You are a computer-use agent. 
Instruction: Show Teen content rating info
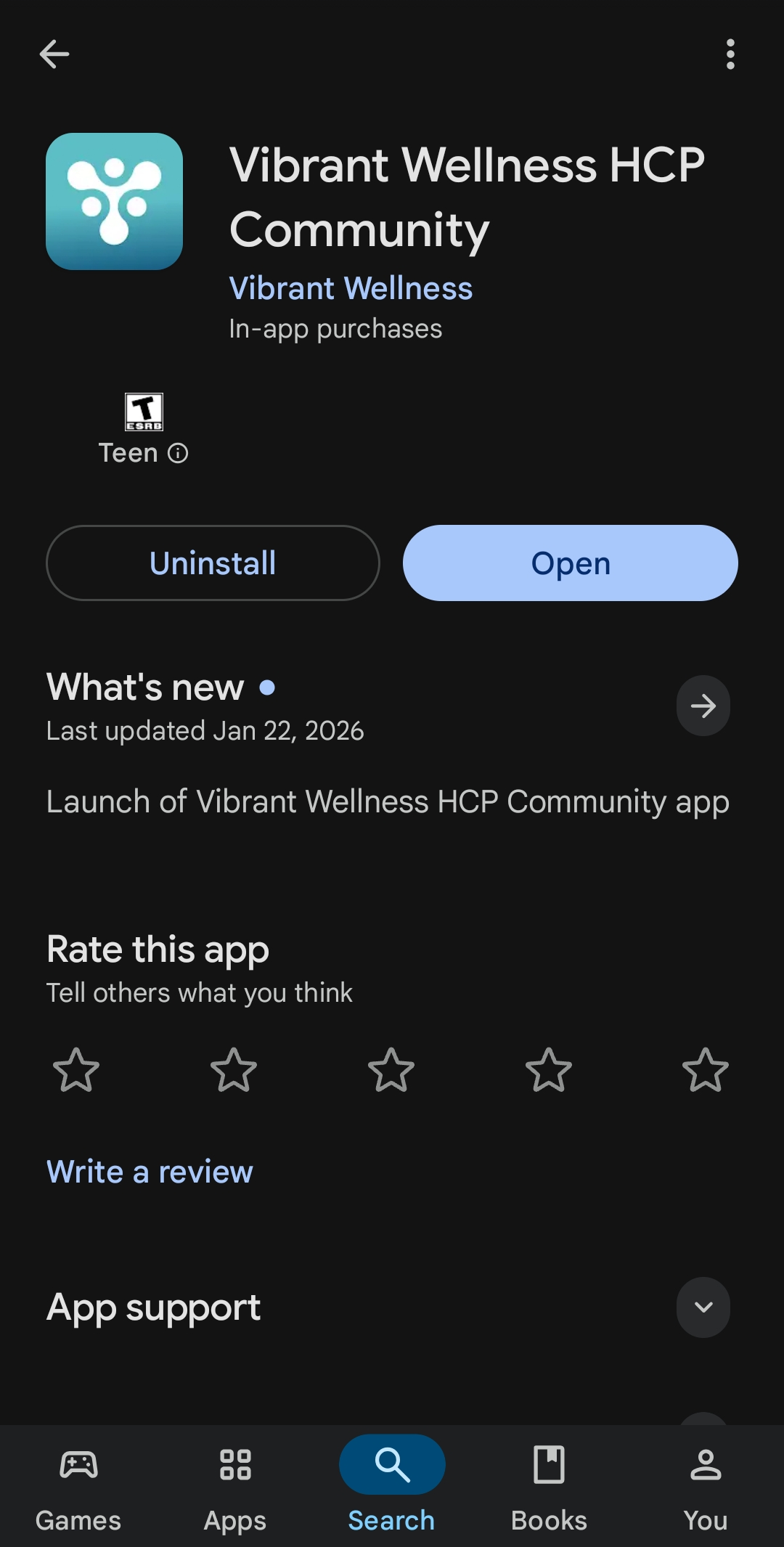click(x=178, y=453)
